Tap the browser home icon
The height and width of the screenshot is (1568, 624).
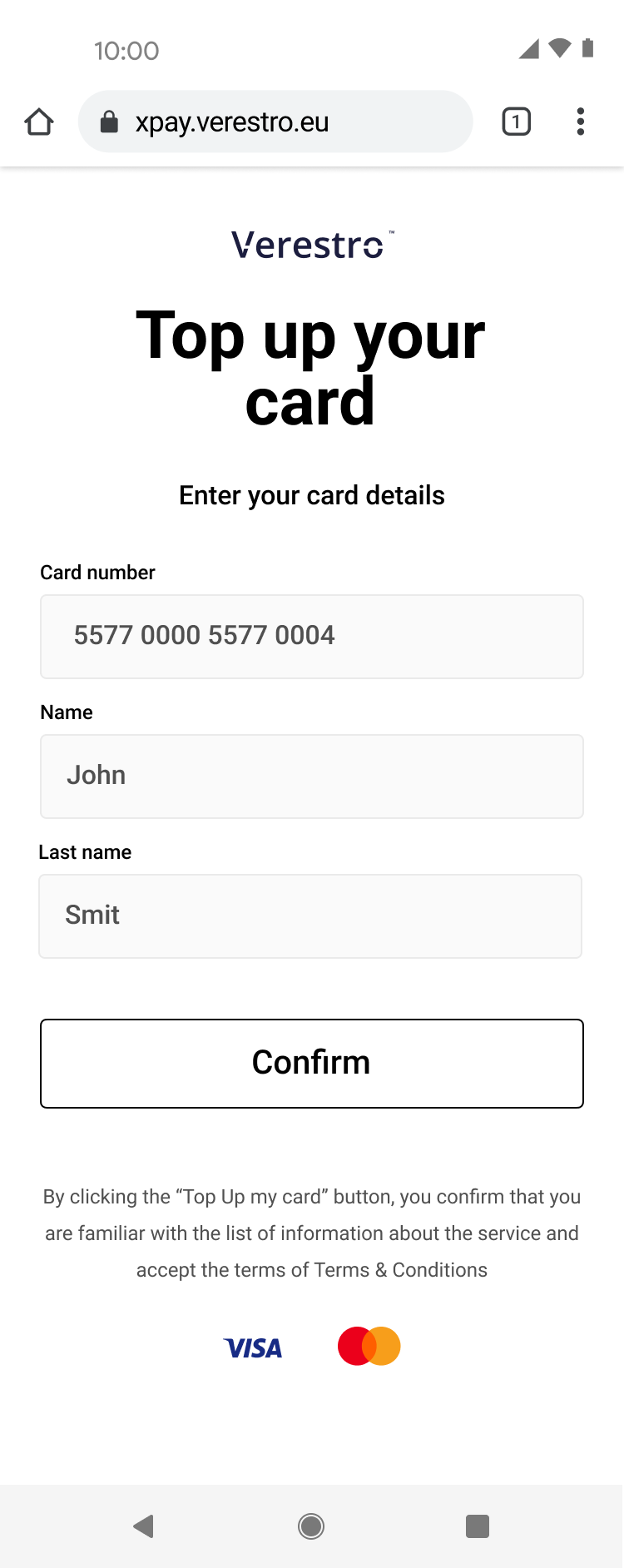pyautogui.click(x=39, y=122)
